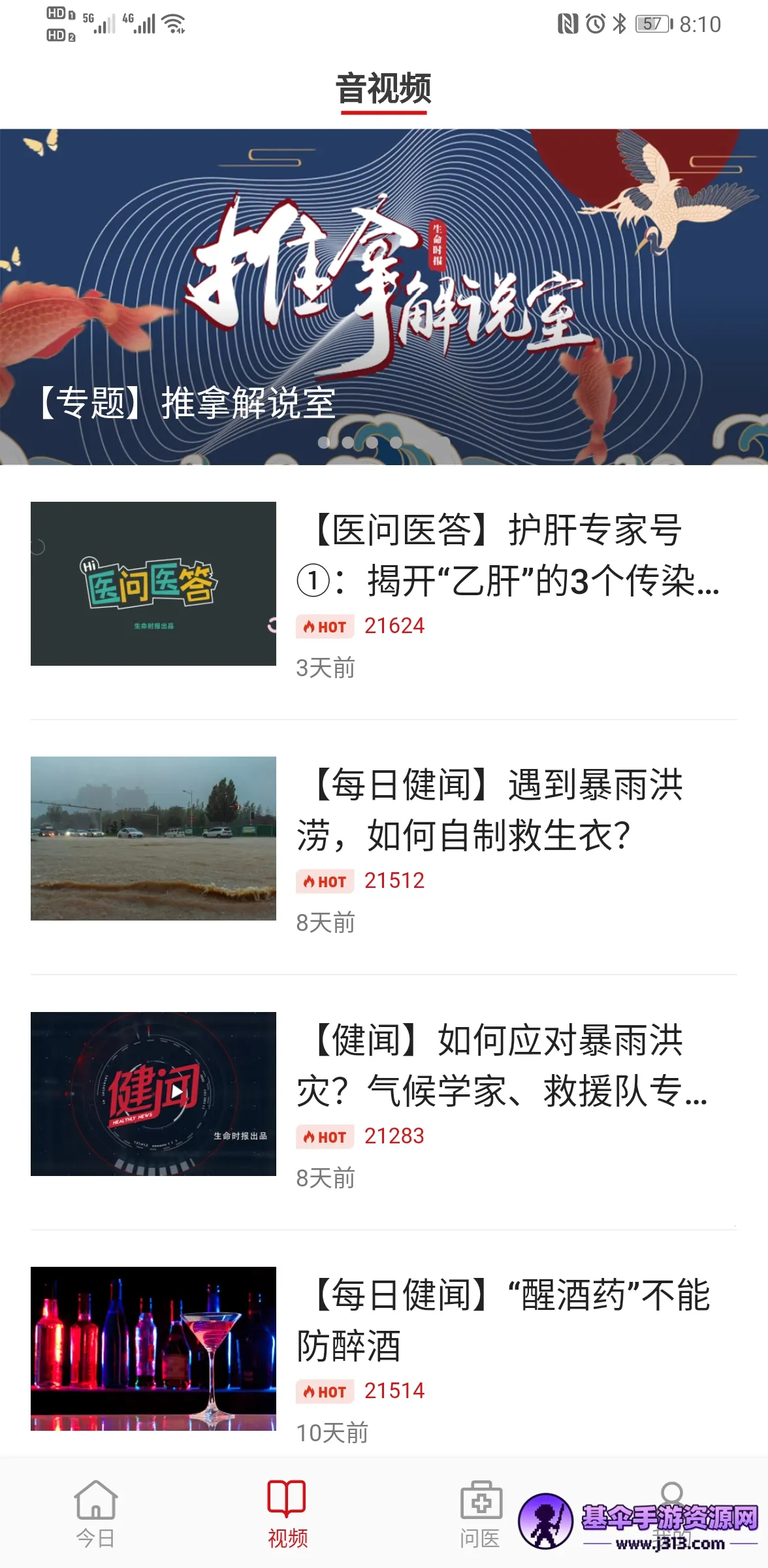Image resolution: width=768 pixels, height=1568 pixels.
Task: Select the 视频 tab
Action: pos(287,1513)
